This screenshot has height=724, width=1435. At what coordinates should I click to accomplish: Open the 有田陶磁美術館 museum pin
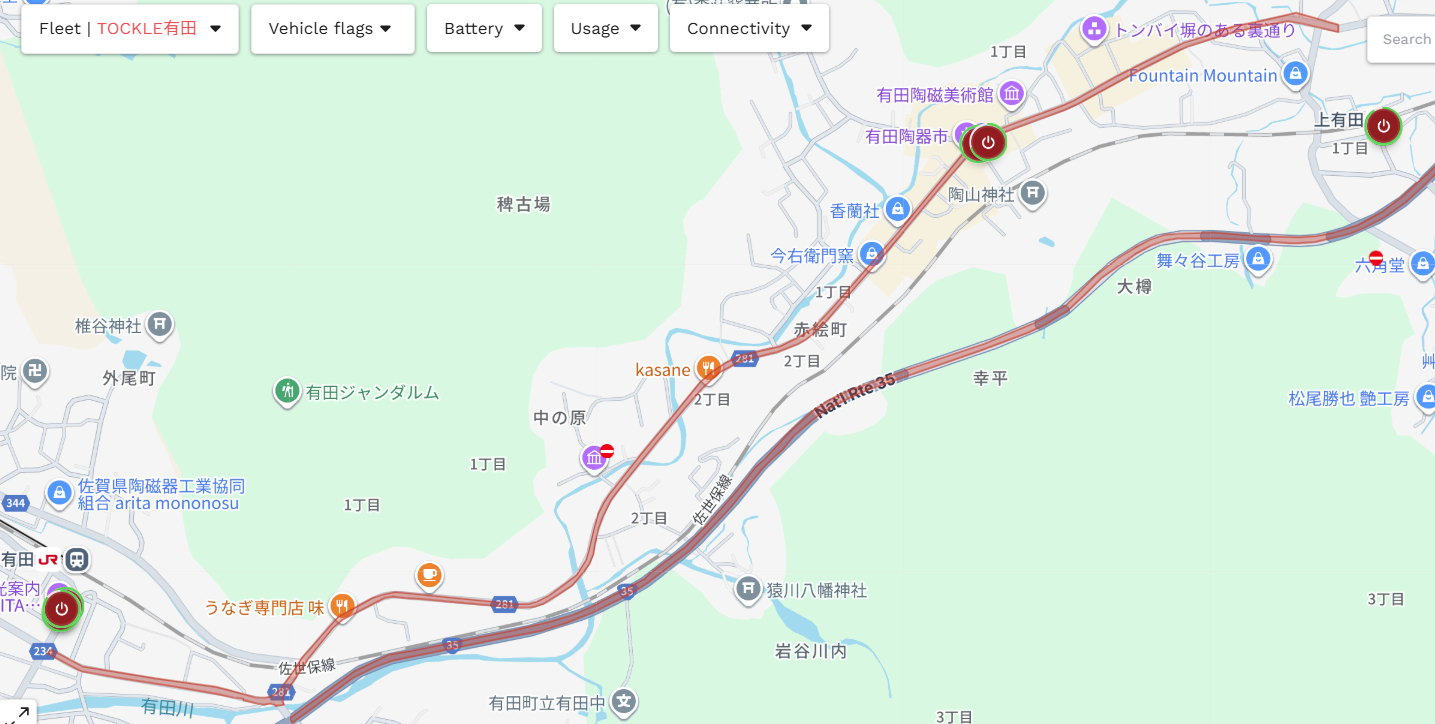click(x=1011, y=95)
